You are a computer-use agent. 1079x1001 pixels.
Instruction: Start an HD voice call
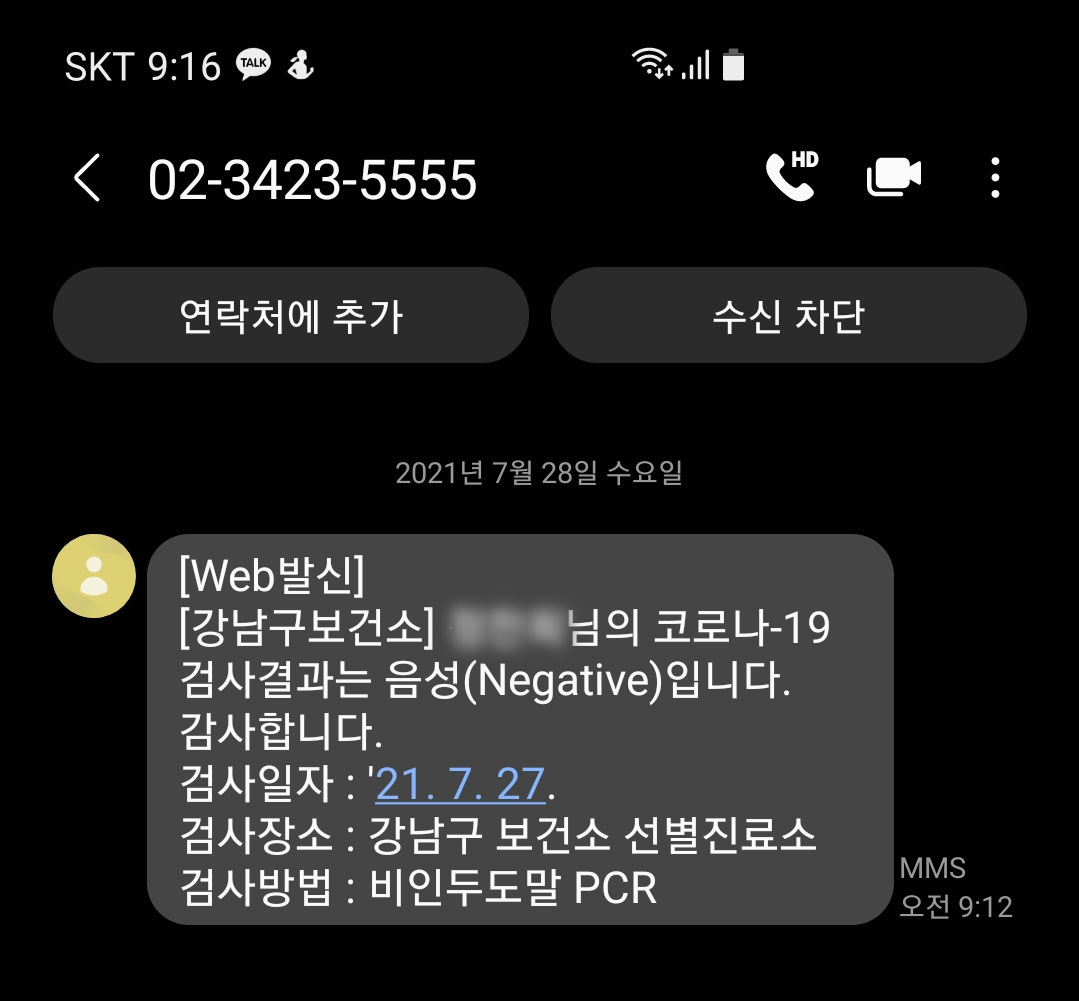pyautogui.click(x=790, y=177)
